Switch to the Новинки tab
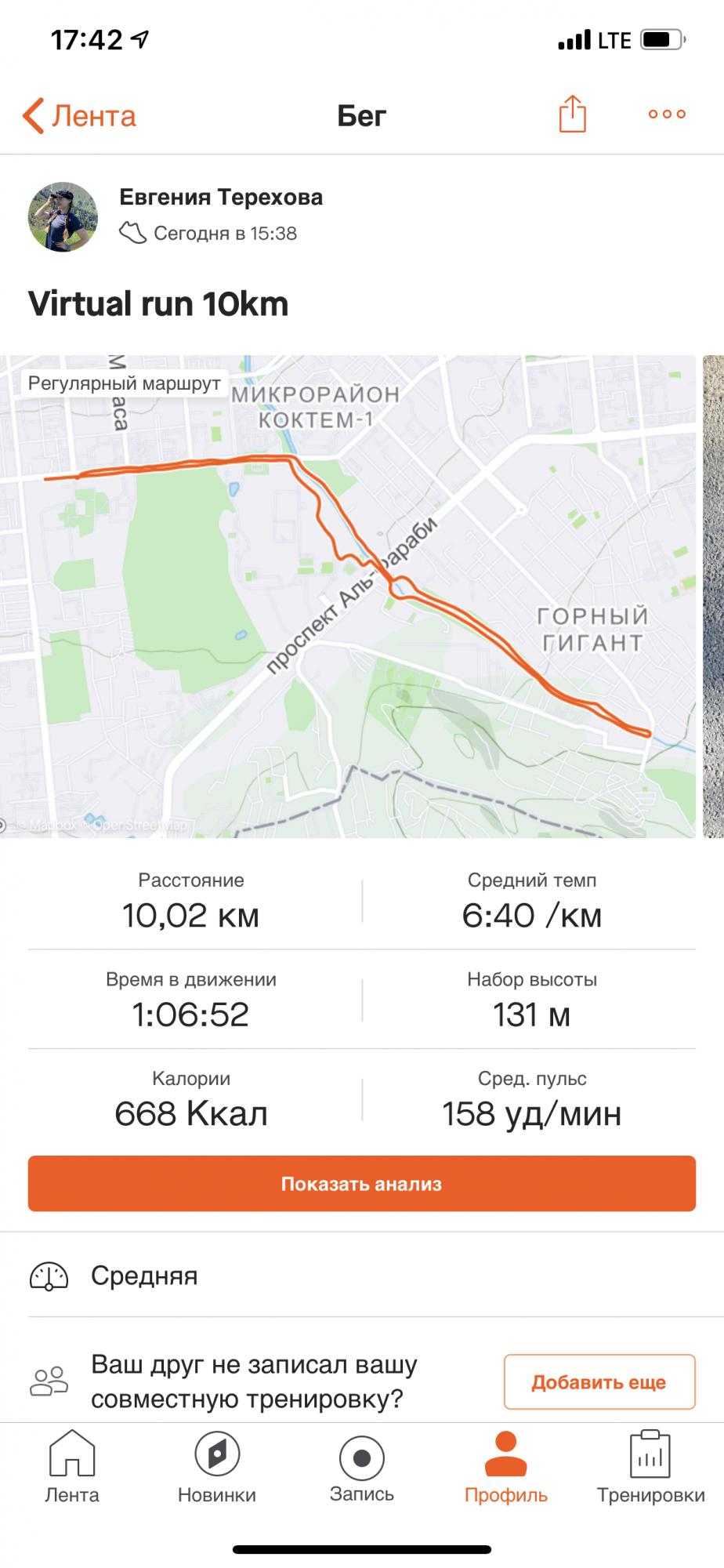 (217, 1466)
